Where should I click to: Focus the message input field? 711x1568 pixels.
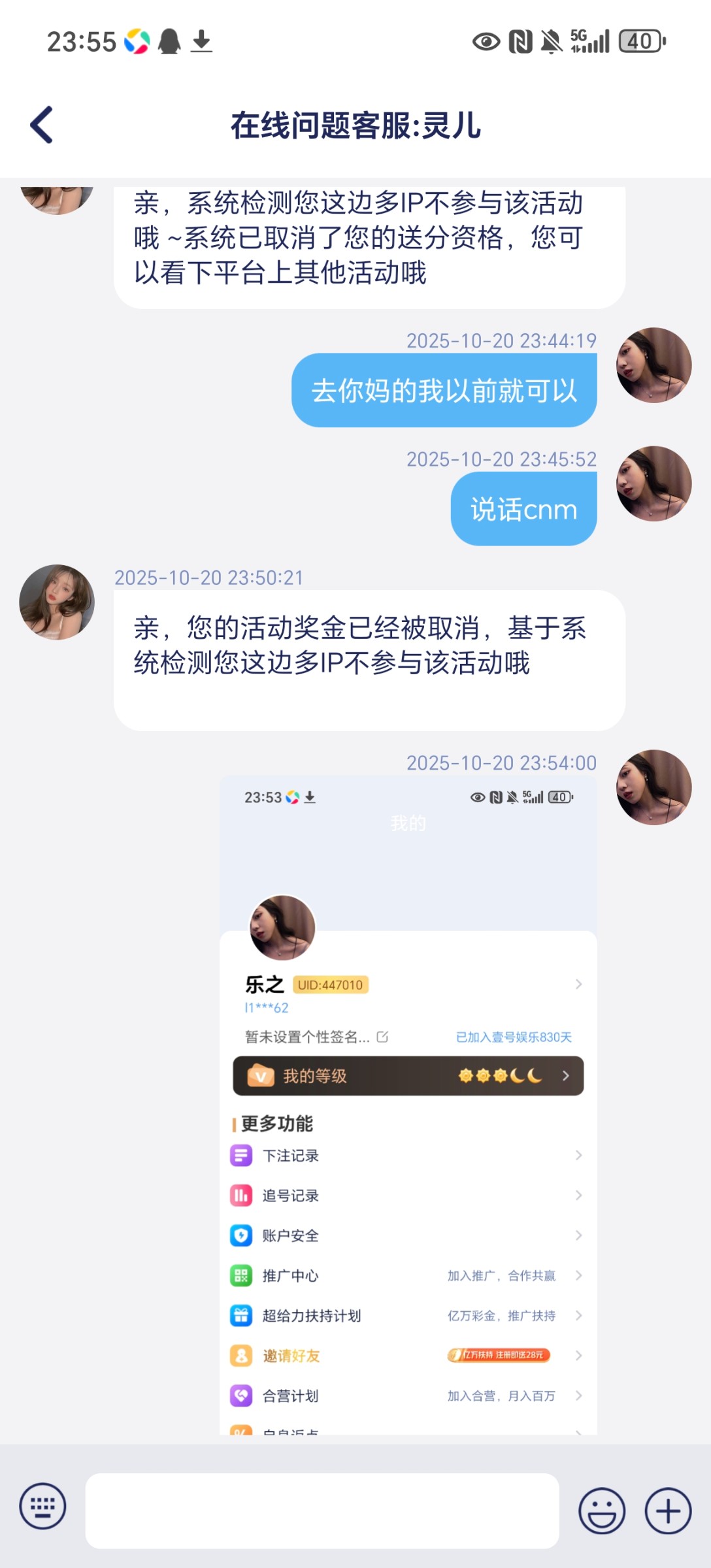322,1511
